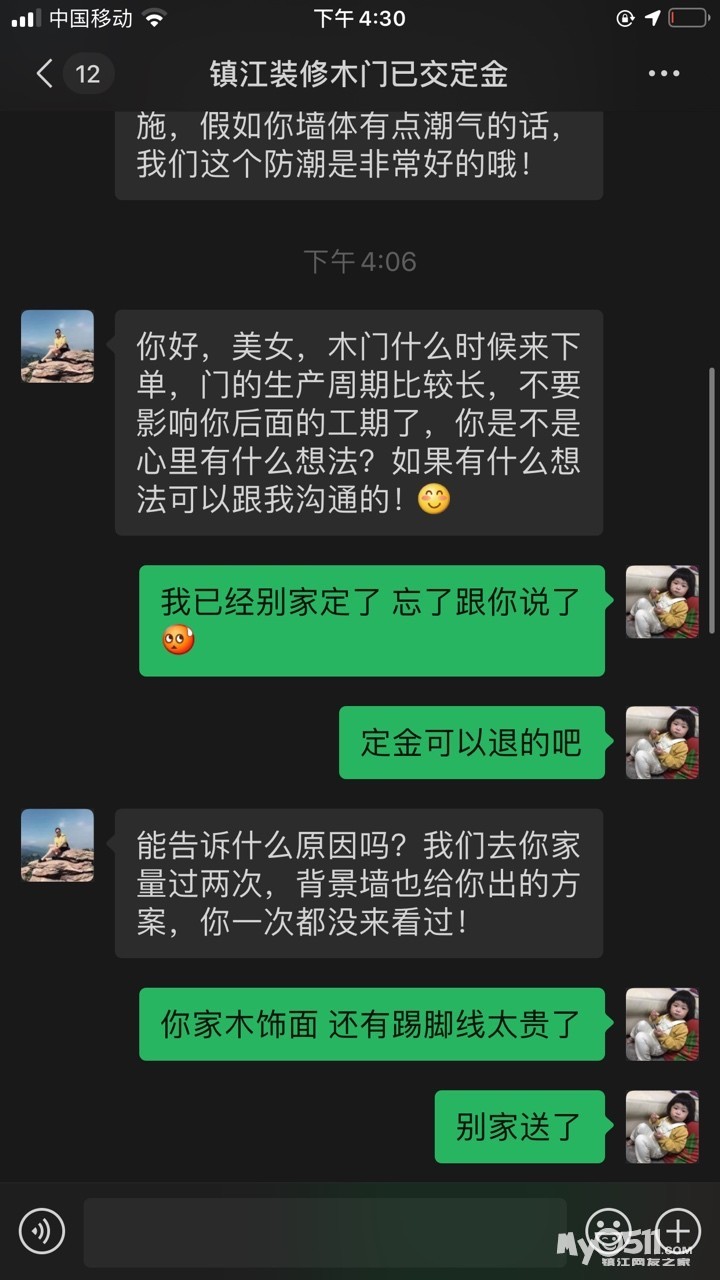
Task: Open my avatar beside 定金可以退的吧 message
Action: 661,743
